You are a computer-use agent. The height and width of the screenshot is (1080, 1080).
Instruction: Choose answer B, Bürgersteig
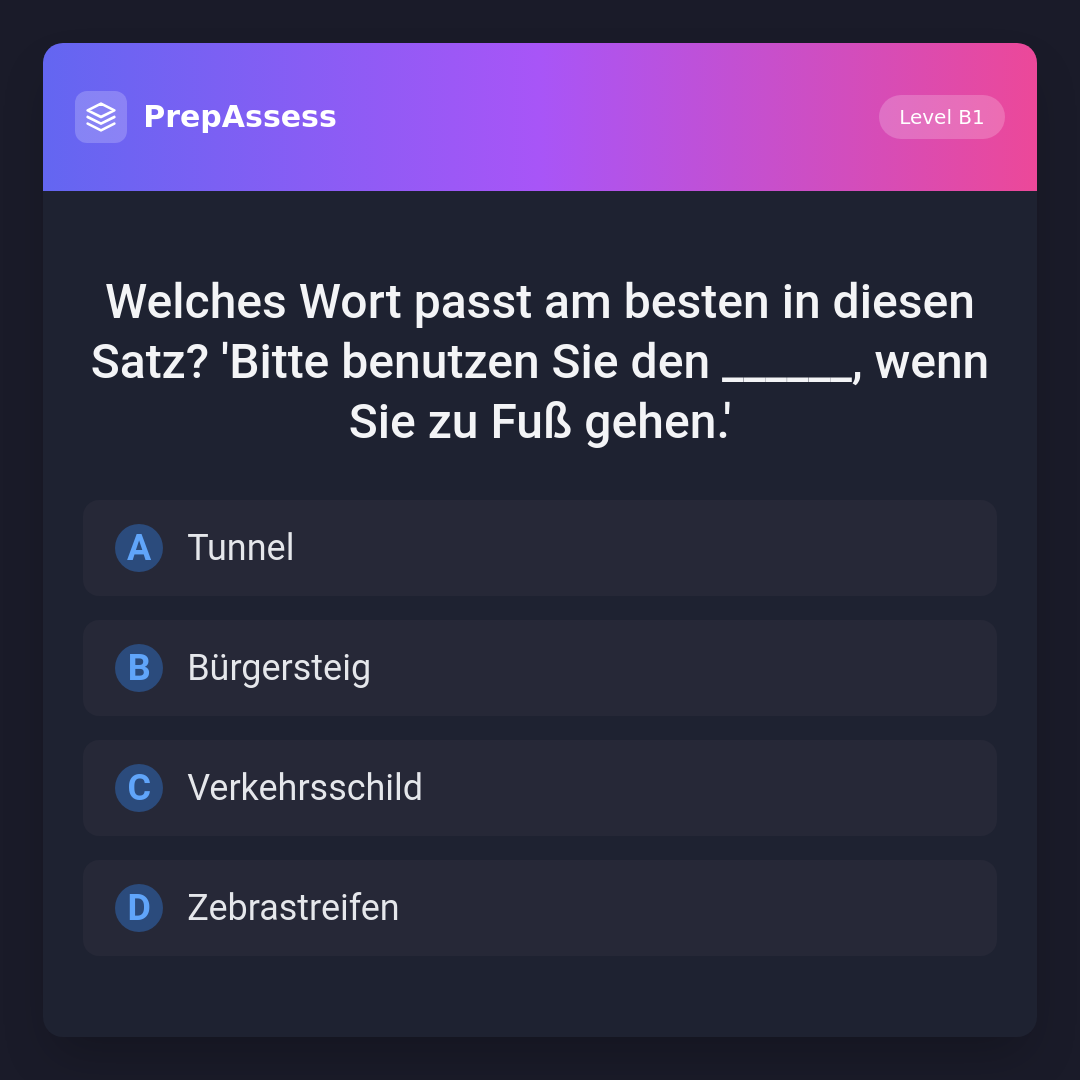540,668
